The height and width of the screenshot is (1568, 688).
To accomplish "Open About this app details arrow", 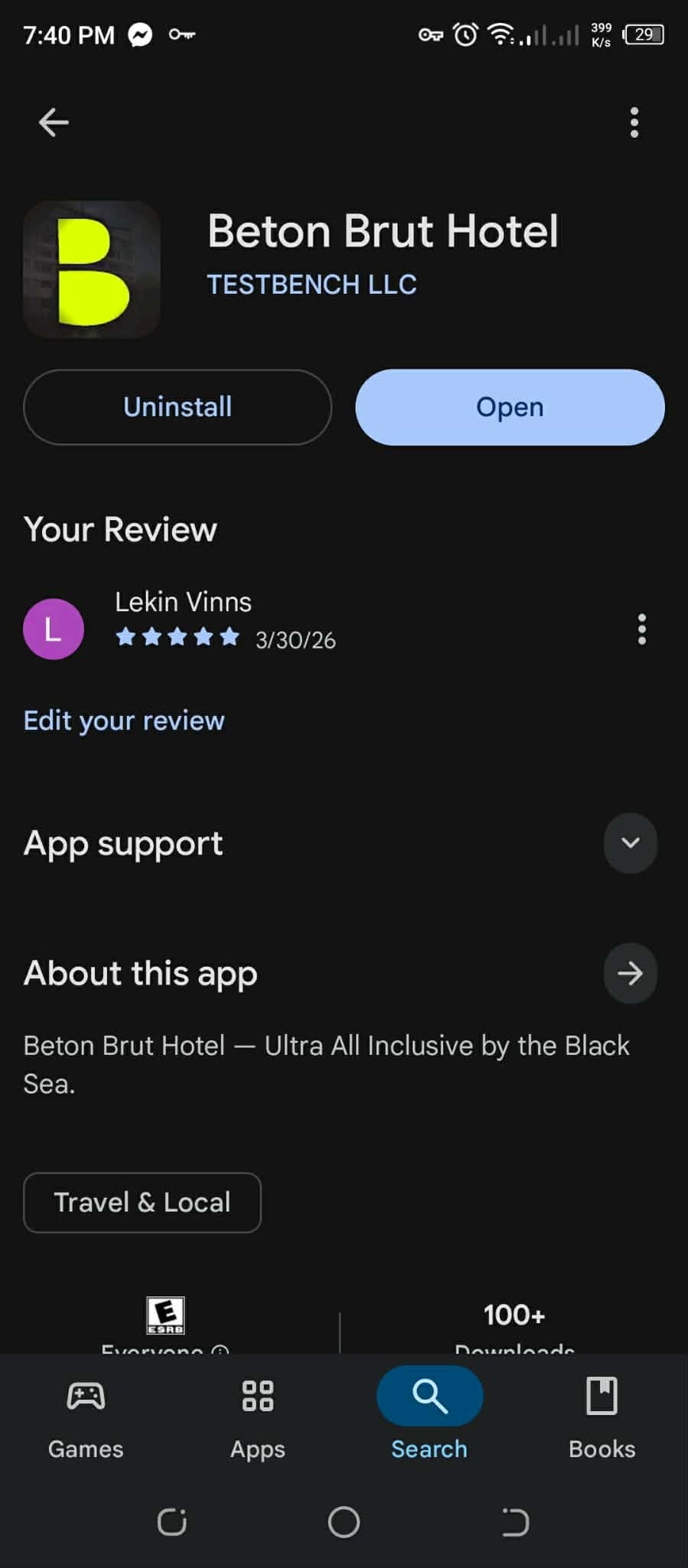I will pyautogui.click(x=630, y=973).
